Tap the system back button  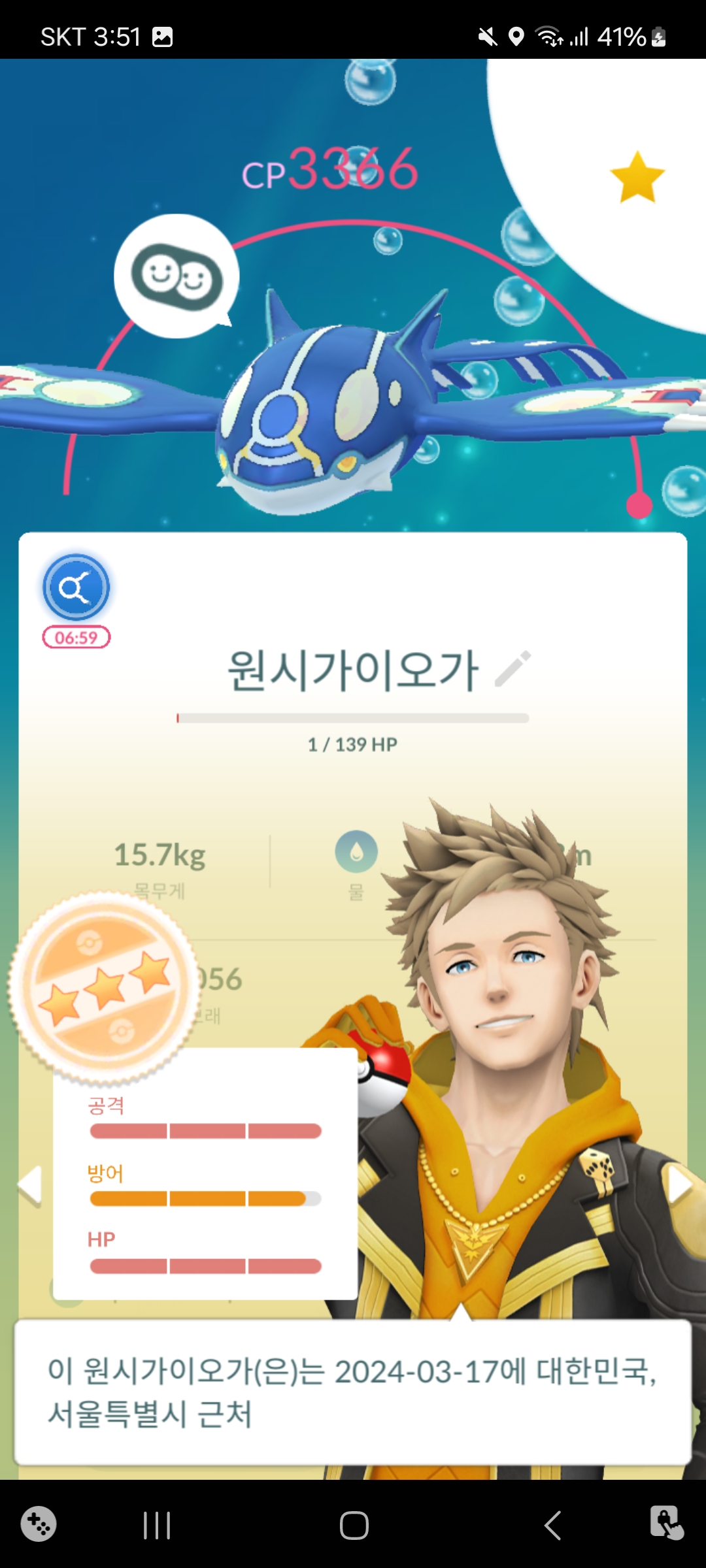tap(553, 1526)
